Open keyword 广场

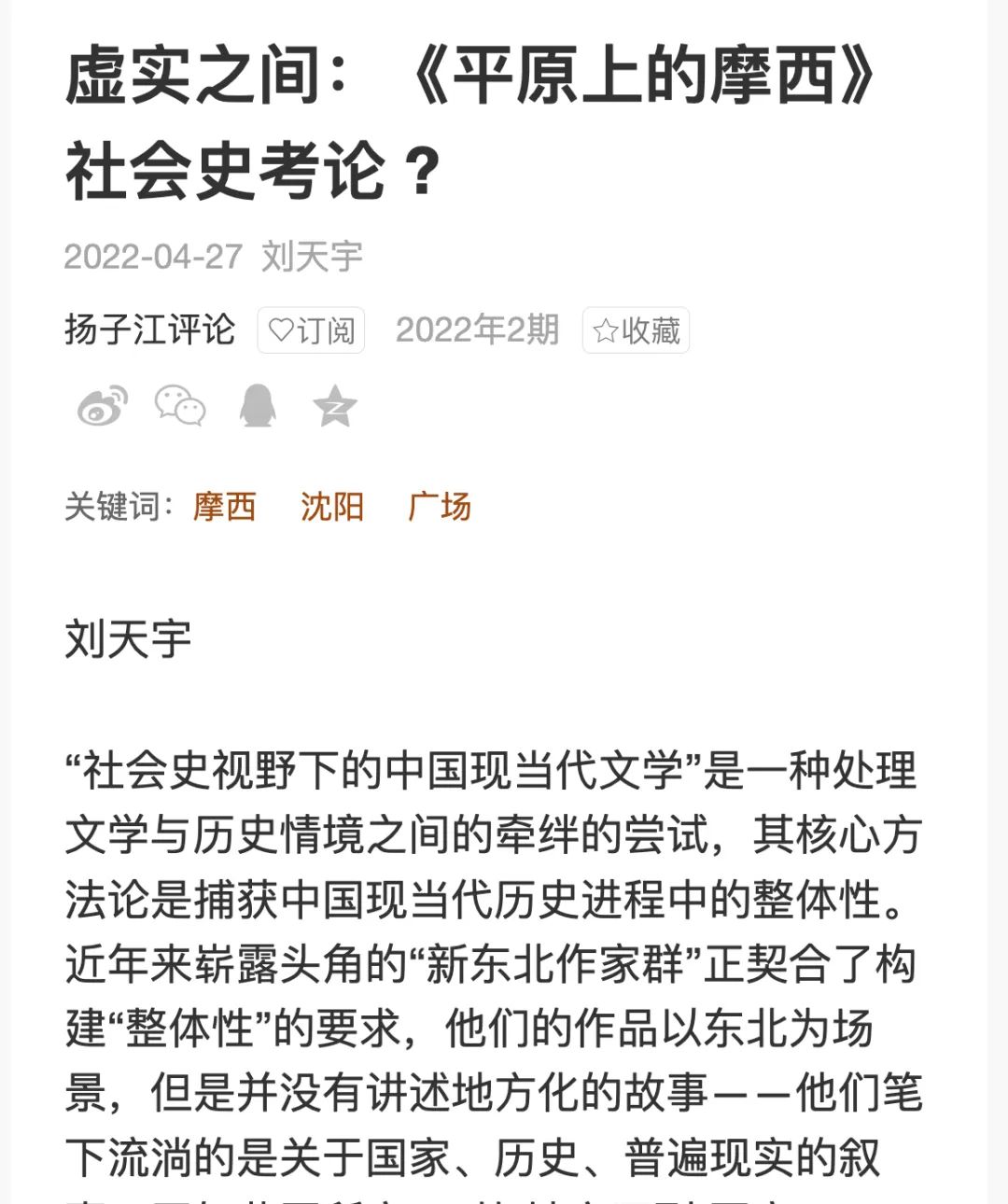440,507
